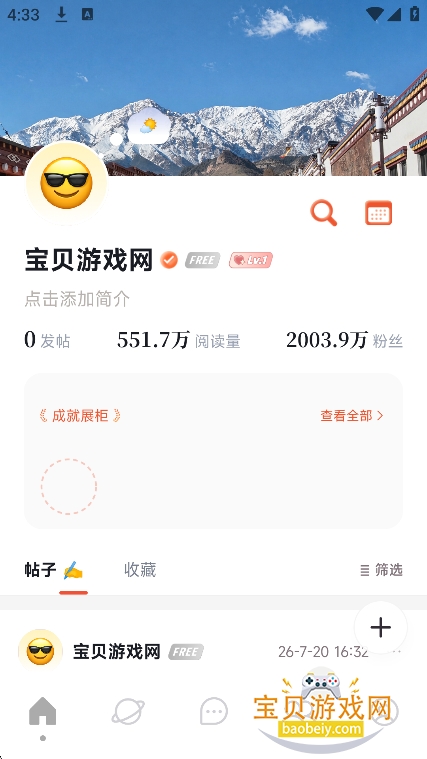Image resolution: width=427 pixels, height=759 pixels.
Task: Tap the plus floating button to create post
Action: coord(381,627)
